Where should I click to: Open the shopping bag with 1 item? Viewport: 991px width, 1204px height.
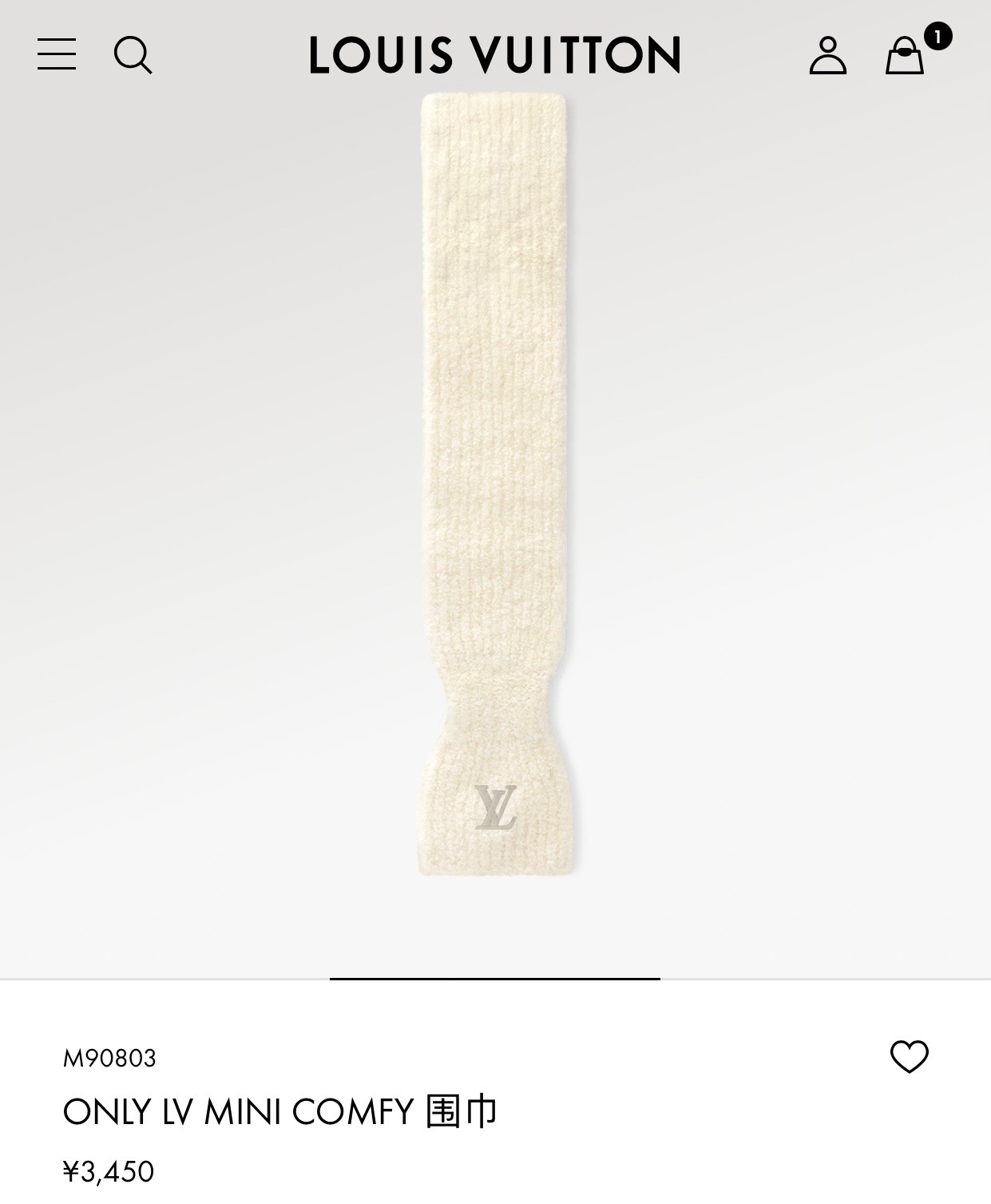coord(906,56)
